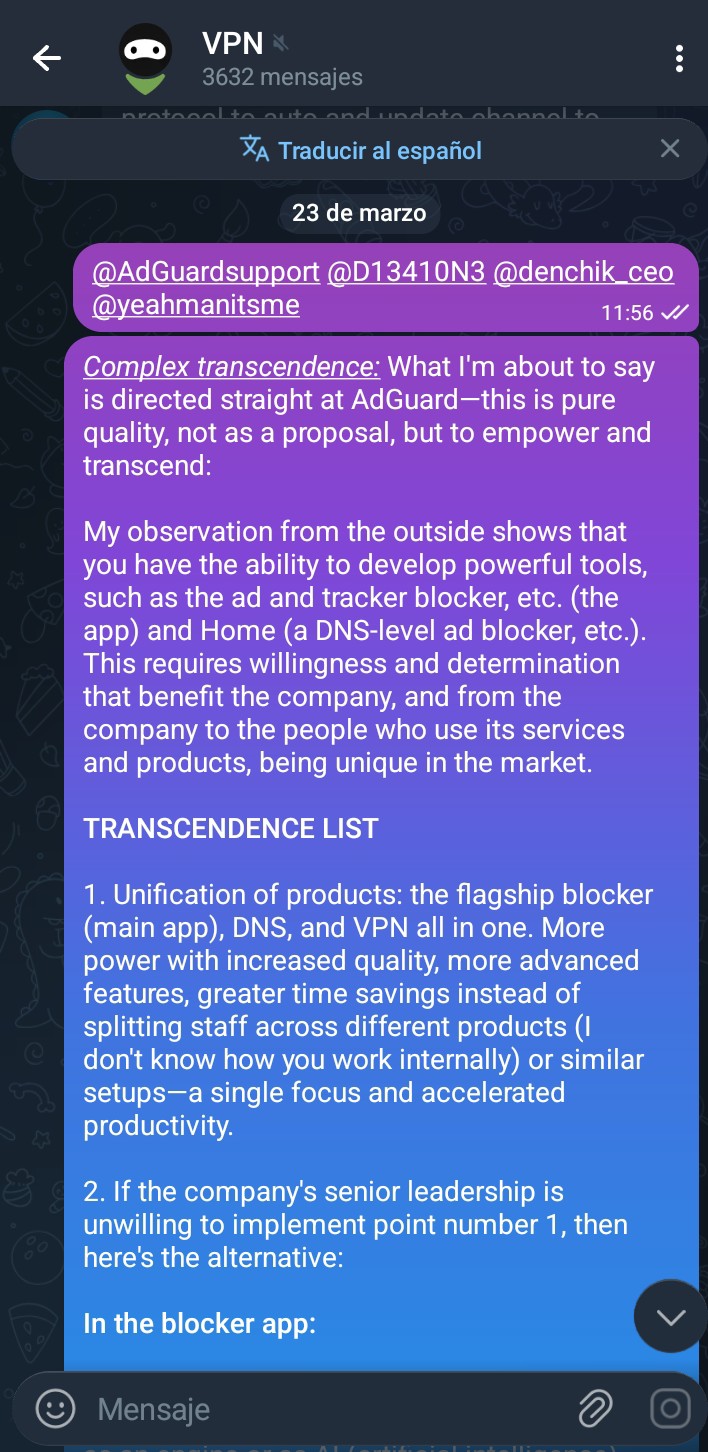The width and height of the screenshot is (708, 1452).
Task: Open the @yeahmanitsme mention
Action: pos(196,304)
